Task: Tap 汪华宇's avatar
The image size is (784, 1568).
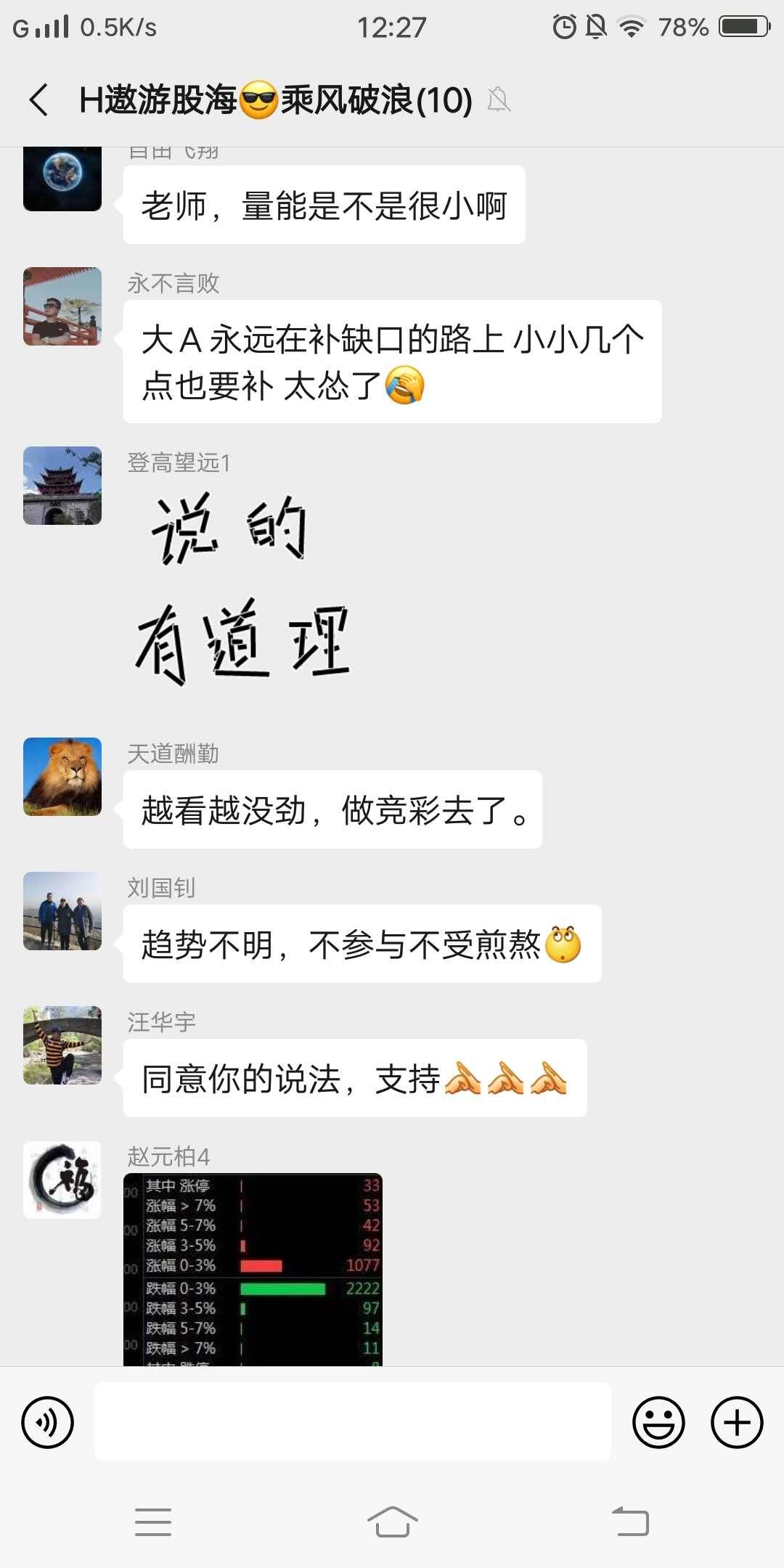Action: click(62, 1046)
